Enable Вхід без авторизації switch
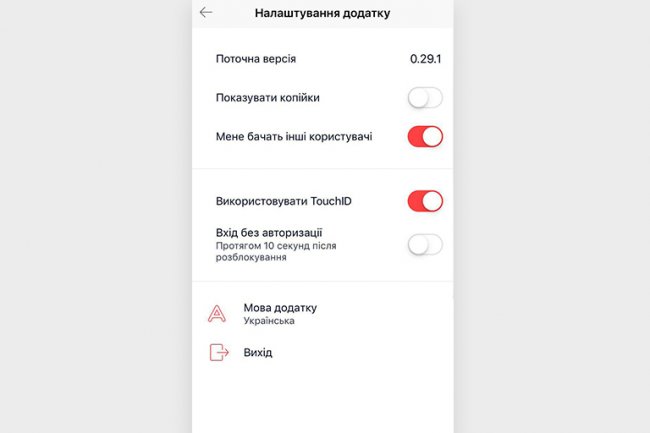Screen dimensions: 650x433 (425, 244)
